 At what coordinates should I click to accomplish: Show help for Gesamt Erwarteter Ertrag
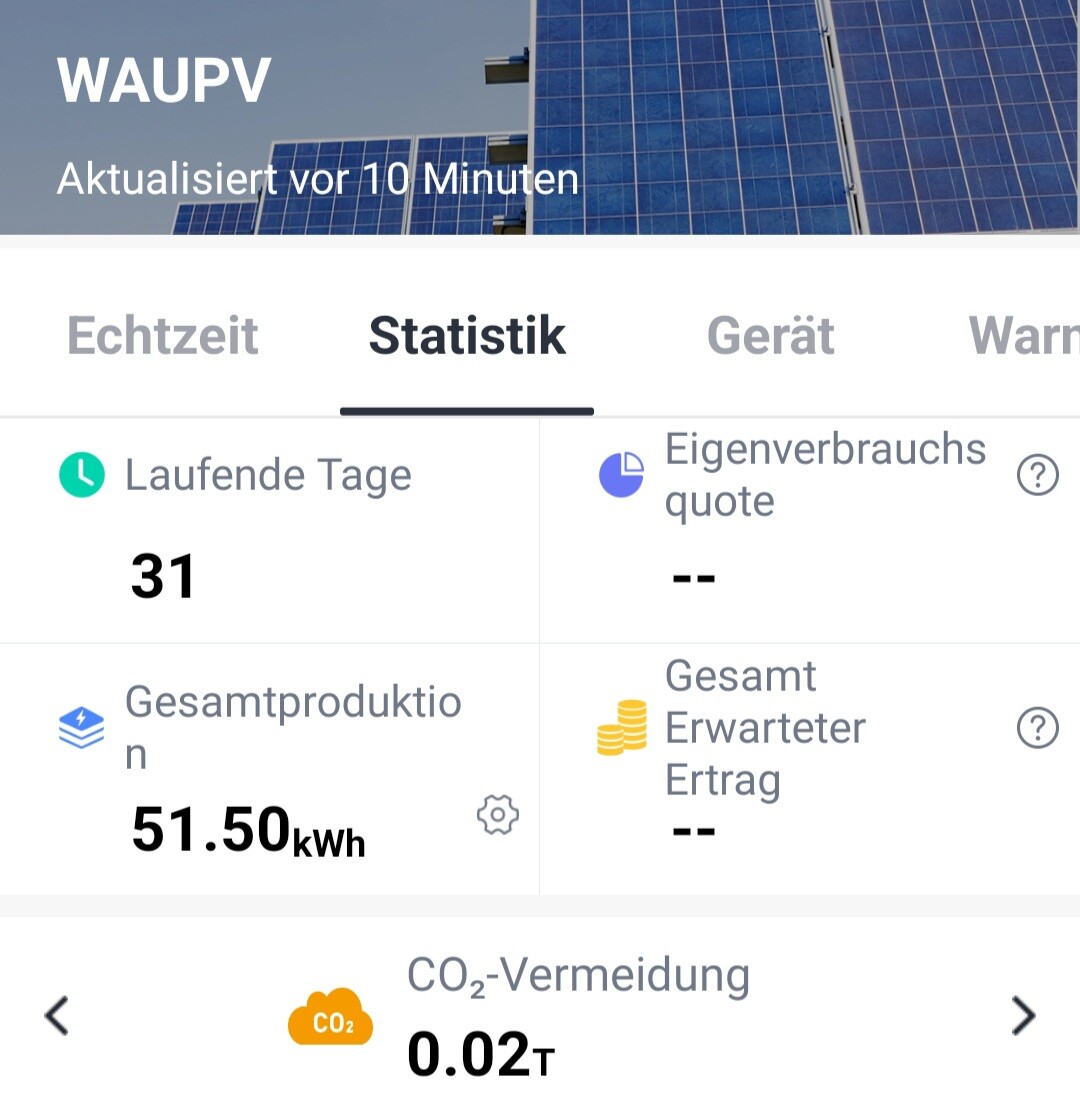pyautogui.click(x=1037, y=729)
